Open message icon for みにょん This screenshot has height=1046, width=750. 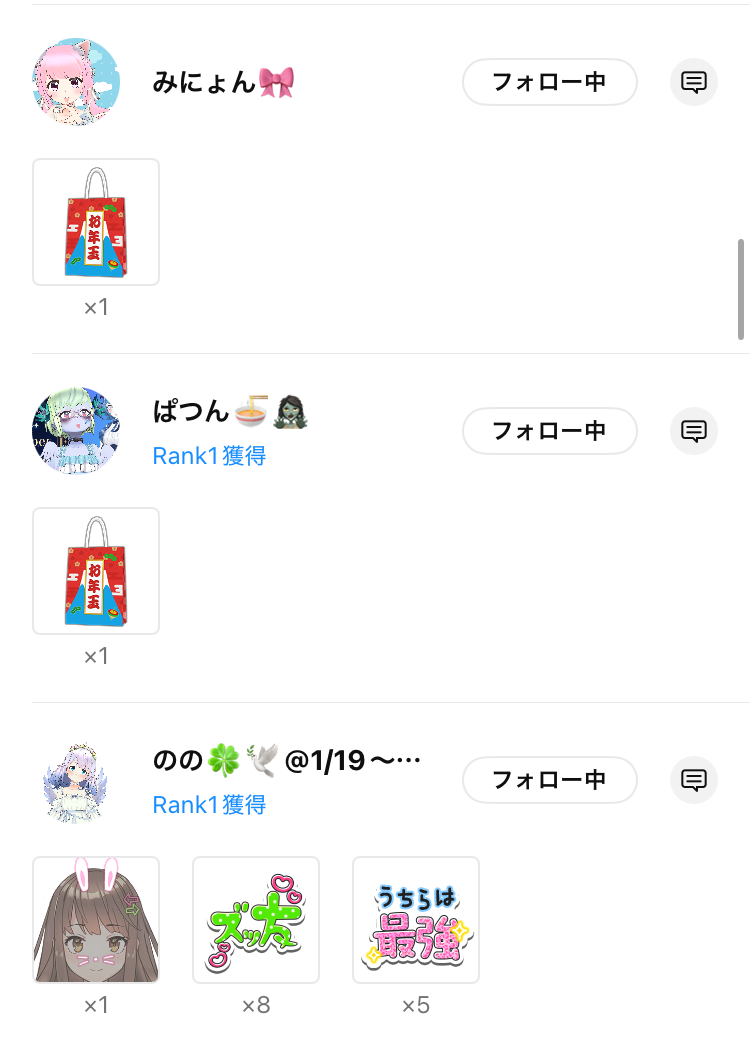694,82
